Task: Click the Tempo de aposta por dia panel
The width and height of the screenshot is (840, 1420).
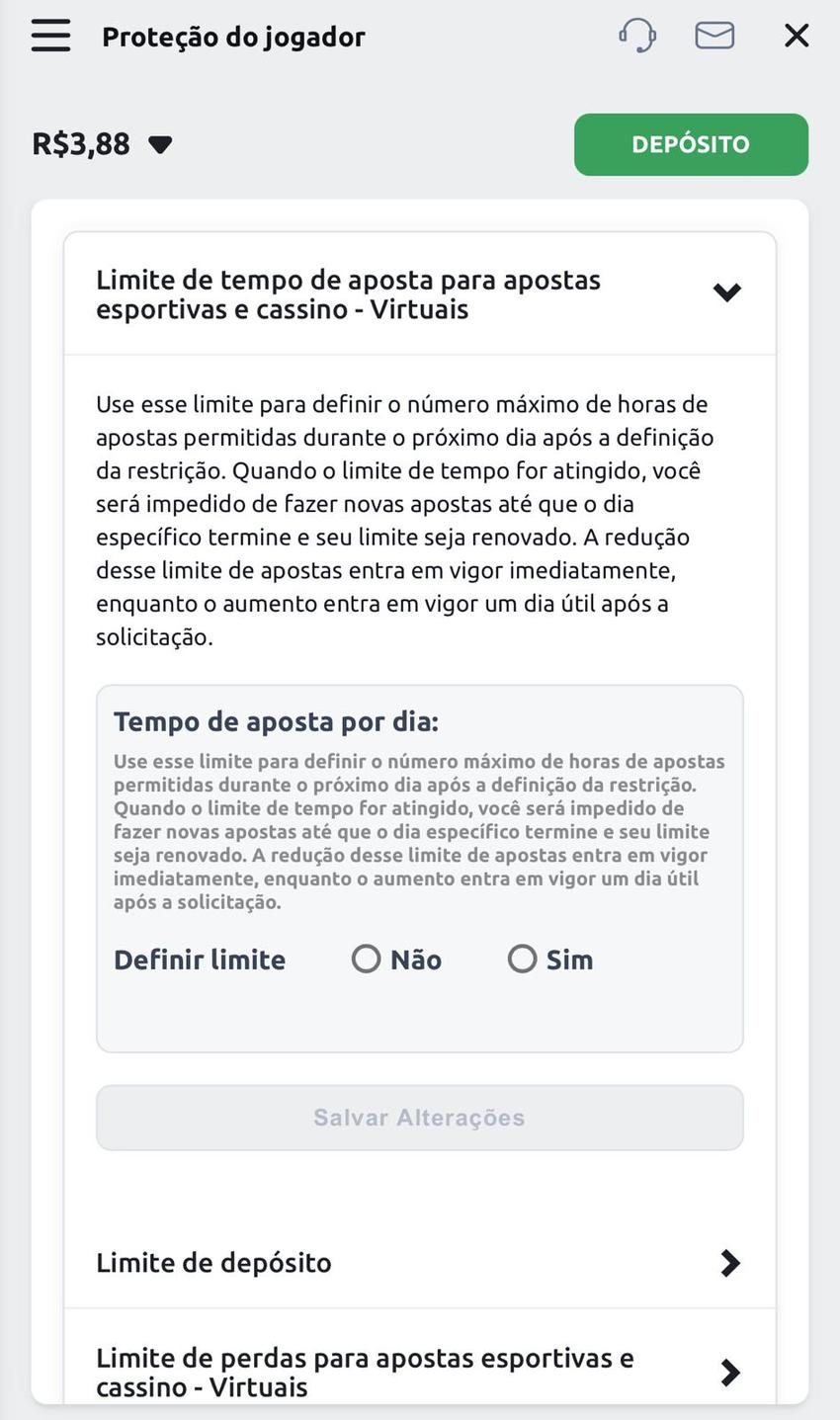Action: point(419,867)
